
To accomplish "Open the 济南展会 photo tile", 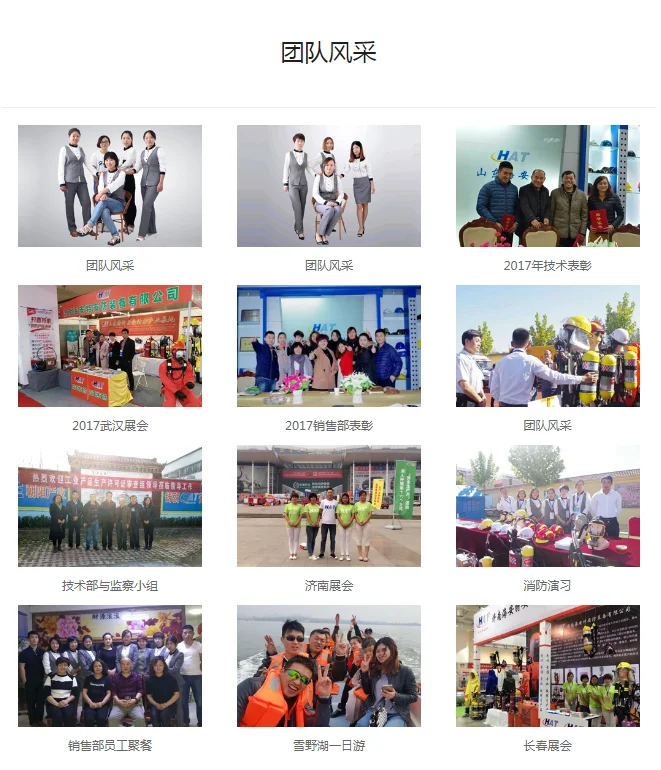I will (329, 506).
